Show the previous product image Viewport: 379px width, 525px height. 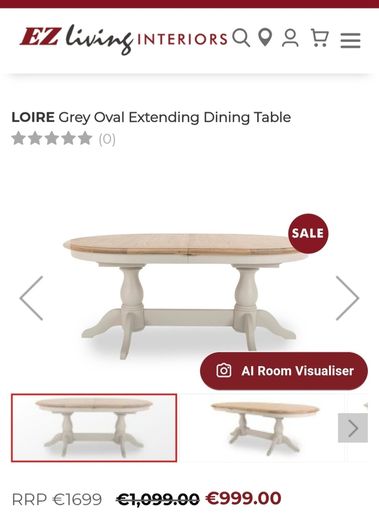31,298
